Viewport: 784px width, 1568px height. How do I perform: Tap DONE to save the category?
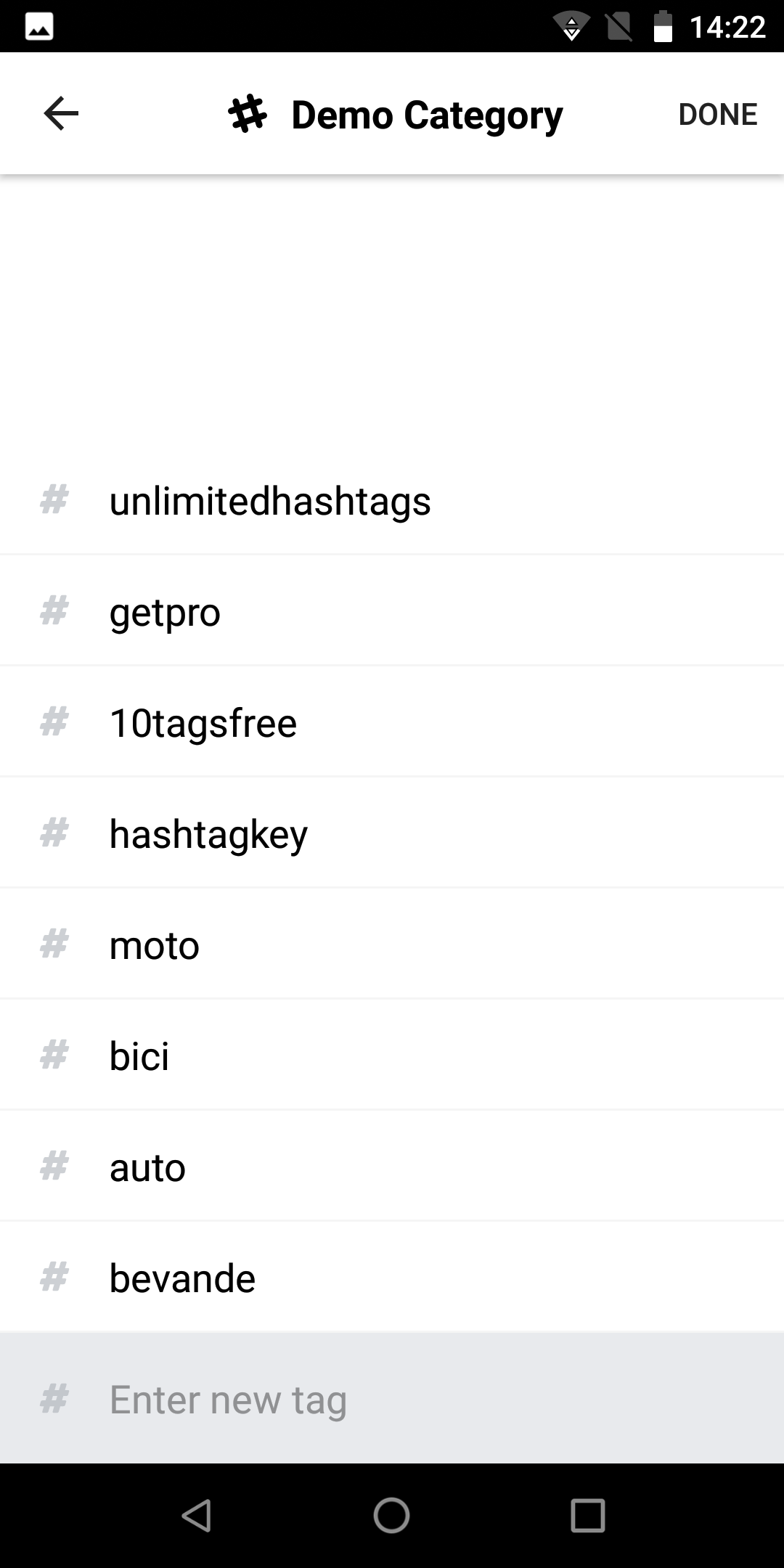717,115
